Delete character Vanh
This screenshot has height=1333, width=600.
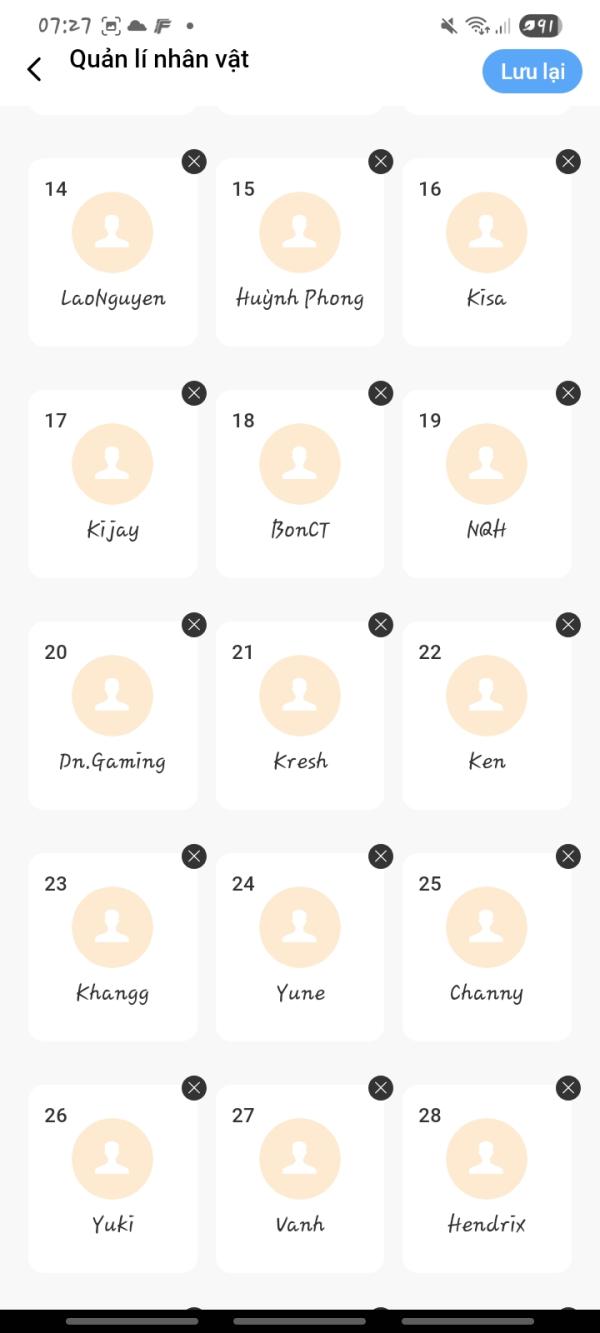pos(381,1088)
